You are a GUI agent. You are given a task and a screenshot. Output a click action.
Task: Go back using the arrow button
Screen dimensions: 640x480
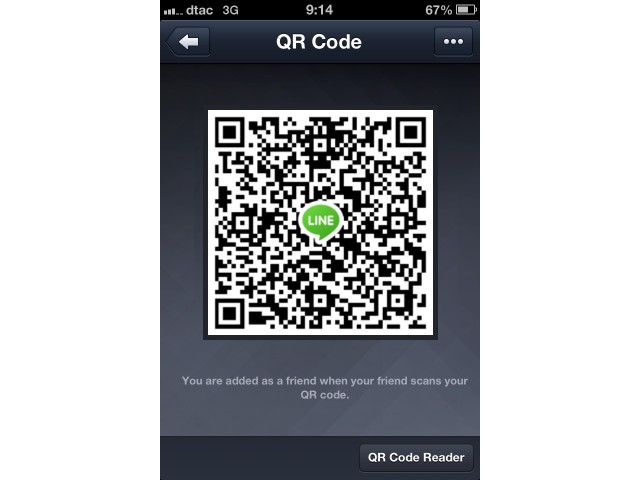coord(188,42)
